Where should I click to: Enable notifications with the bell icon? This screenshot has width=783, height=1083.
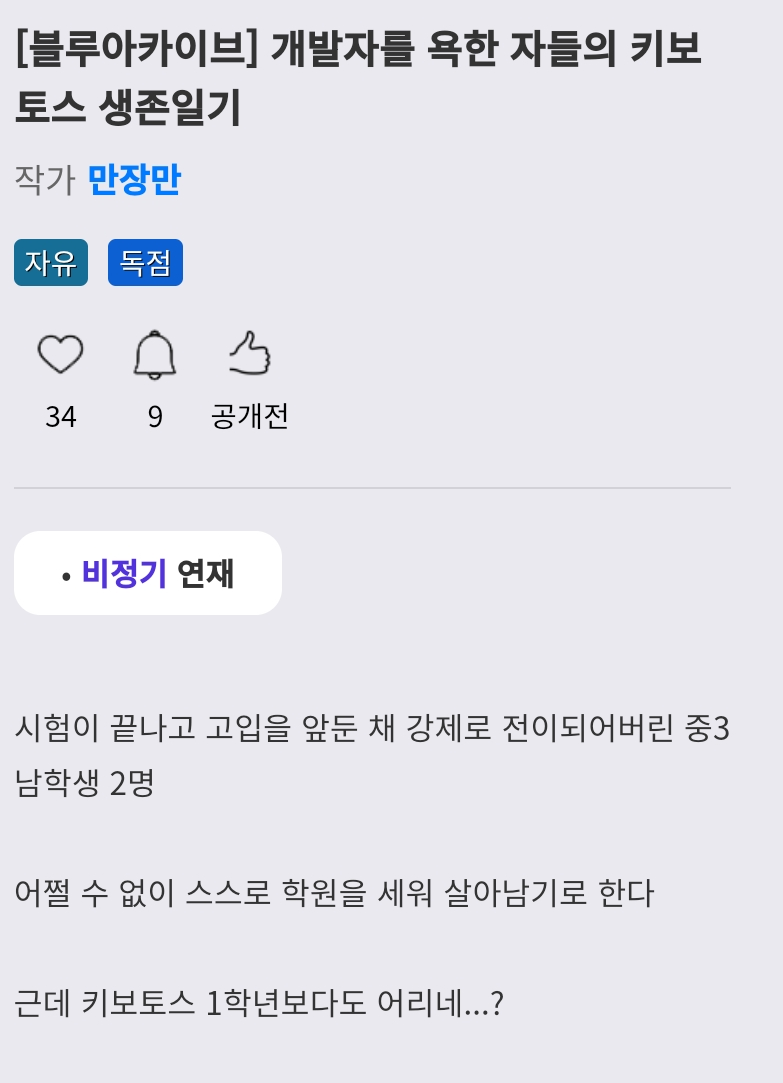click(155, 355)
